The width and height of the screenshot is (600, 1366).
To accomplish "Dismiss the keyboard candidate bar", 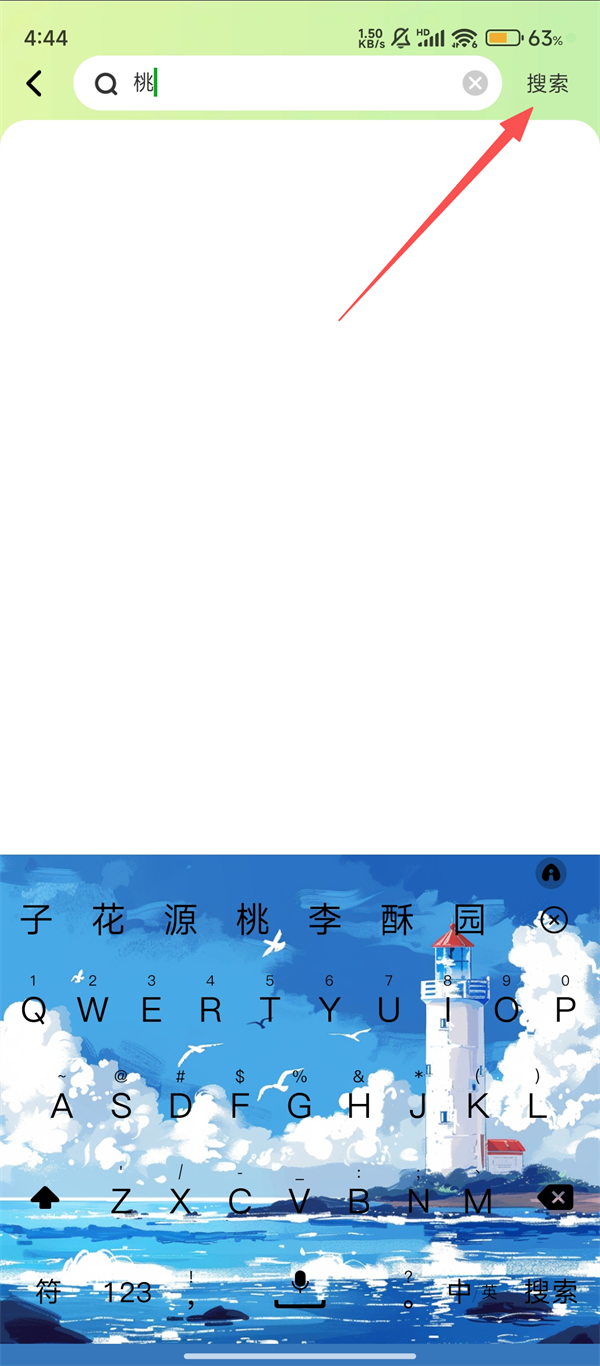I will pos(553,920).
